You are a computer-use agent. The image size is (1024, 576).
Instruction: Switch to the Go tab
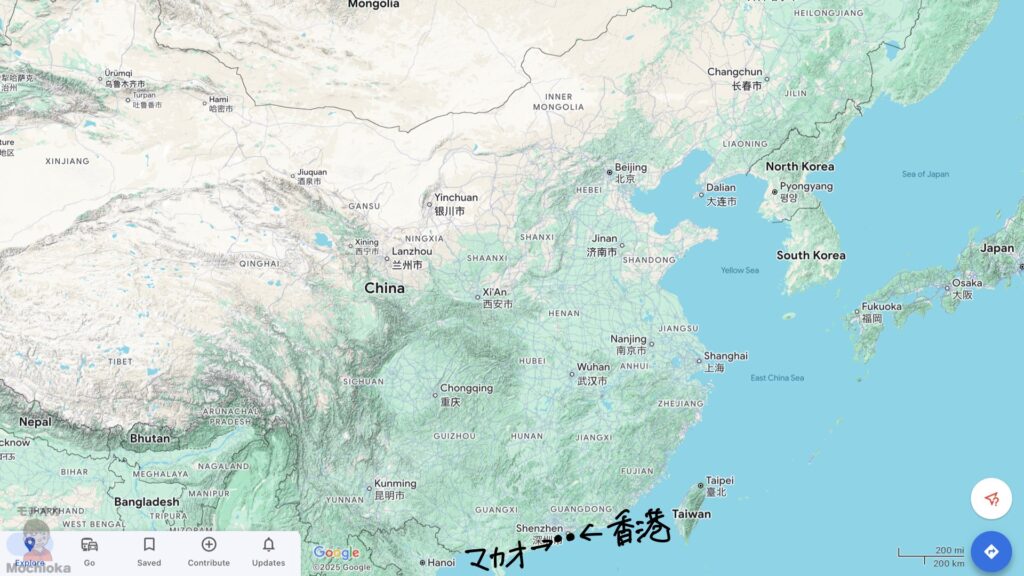coord(89,551)
